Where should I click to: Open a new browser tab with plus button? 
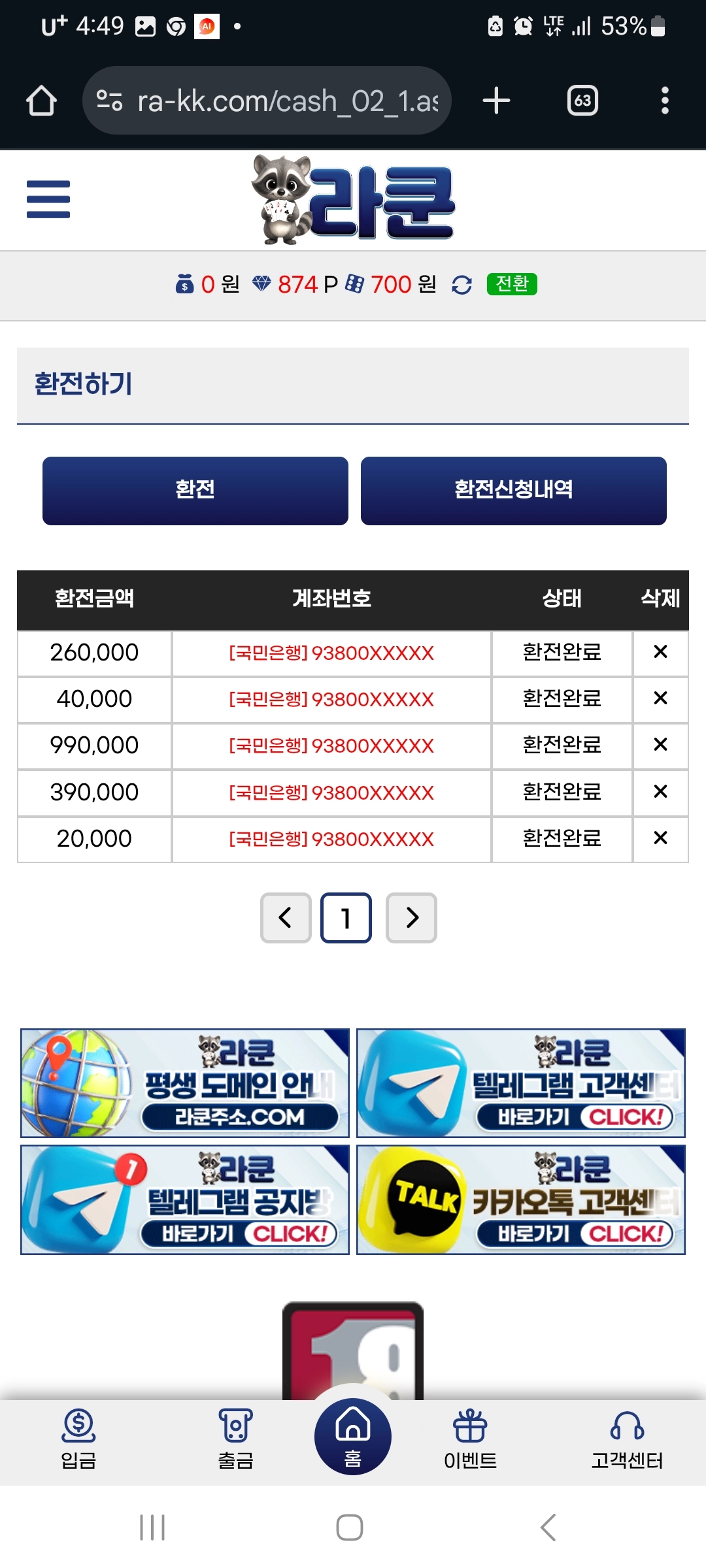coord(496,100)
